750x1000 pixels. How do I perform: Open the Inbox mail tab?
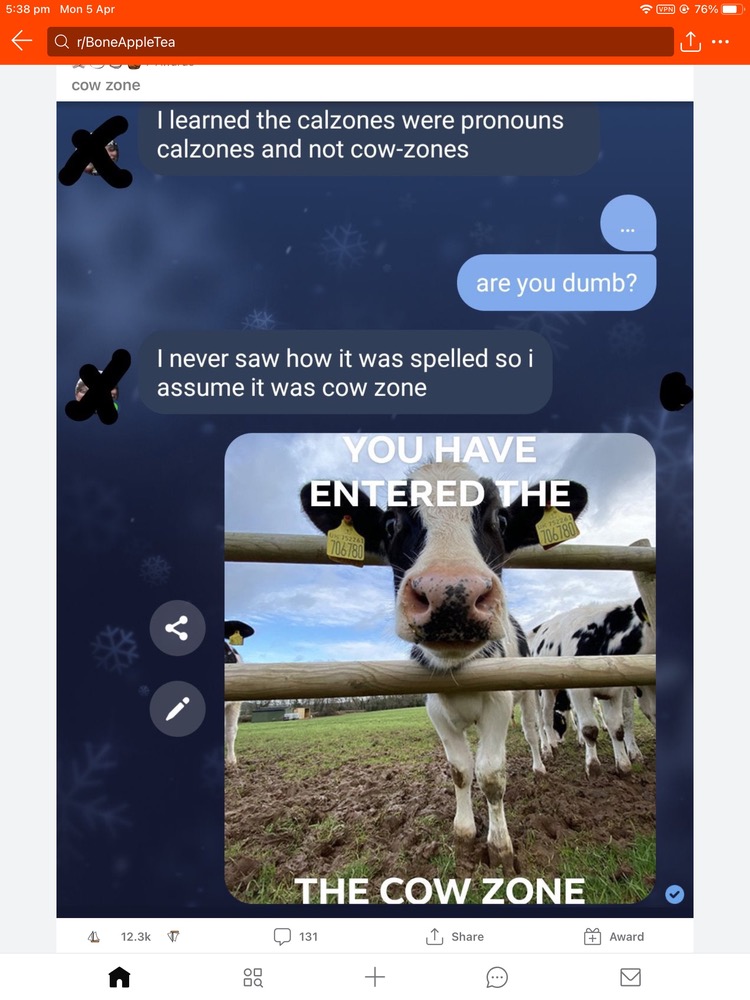630,977
